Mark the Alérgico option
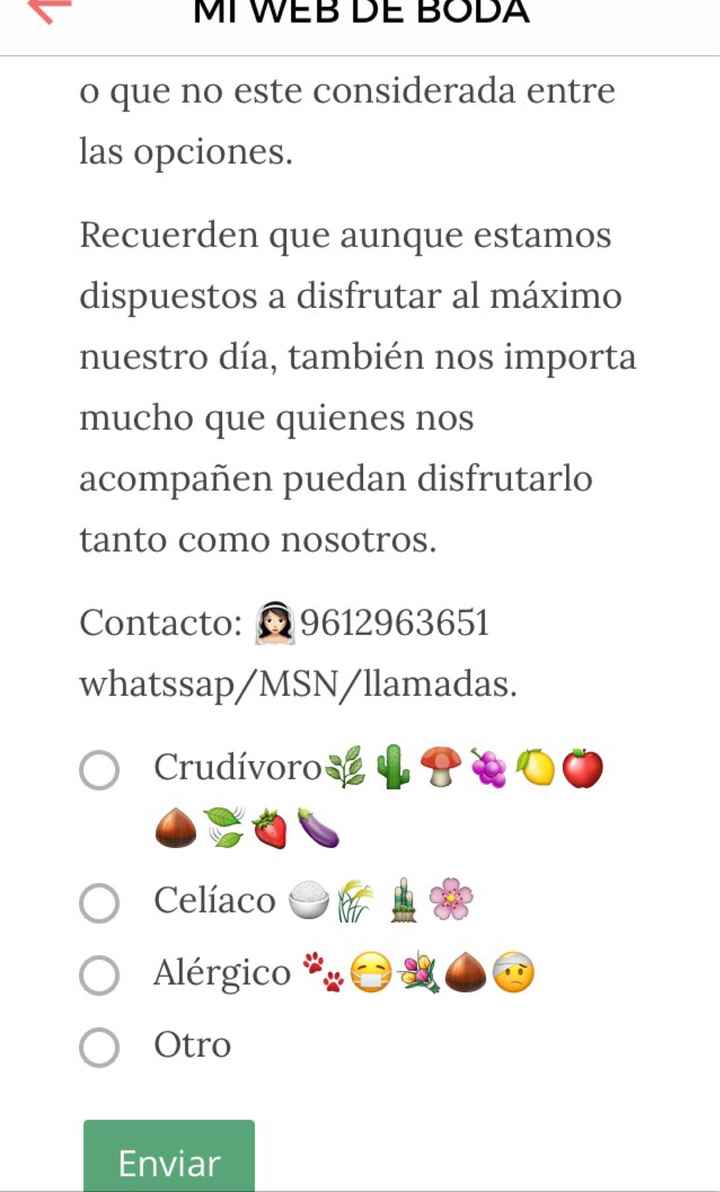Screen dimensions: 720x1192 (x=99, y=976)
